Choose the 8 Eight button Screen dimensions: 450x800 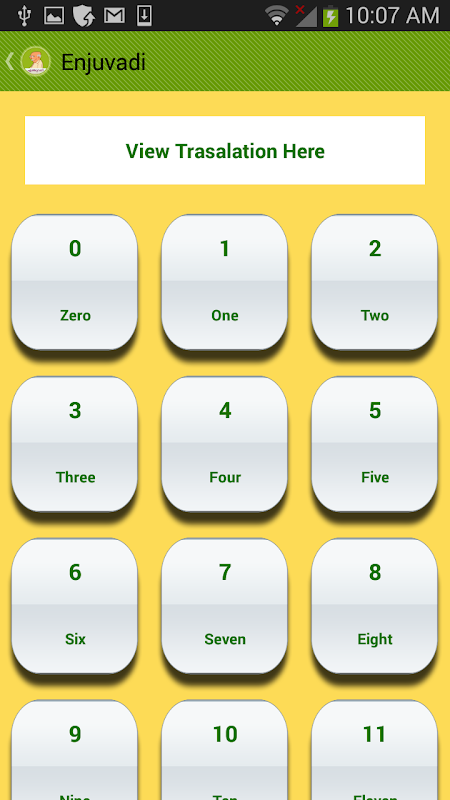pyautogui.click(x=374, y=606)
